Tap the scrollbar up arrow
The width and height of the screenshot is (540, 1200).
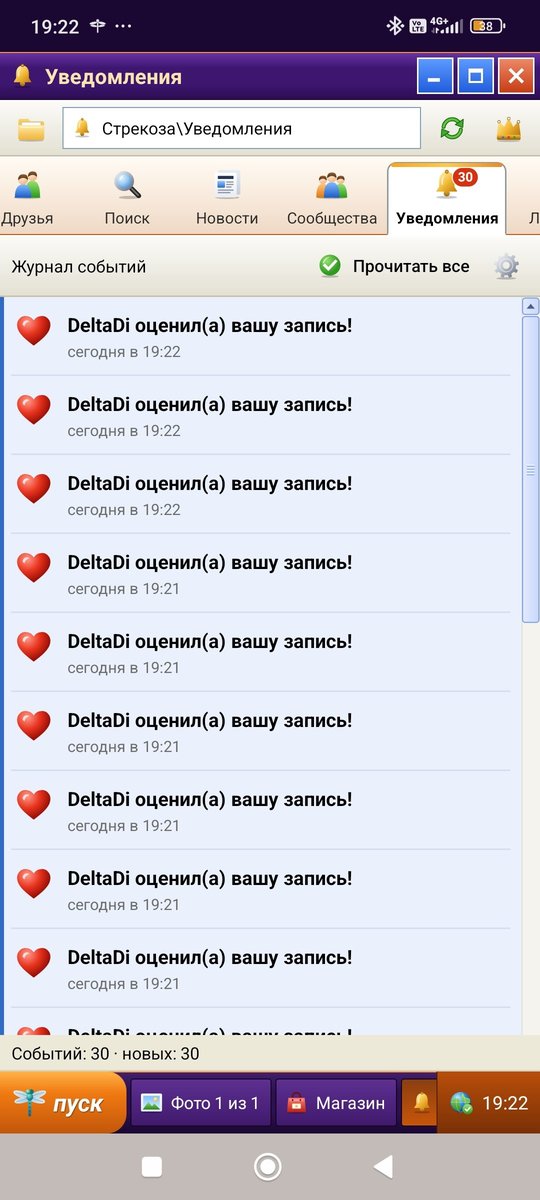pos(530,306)
